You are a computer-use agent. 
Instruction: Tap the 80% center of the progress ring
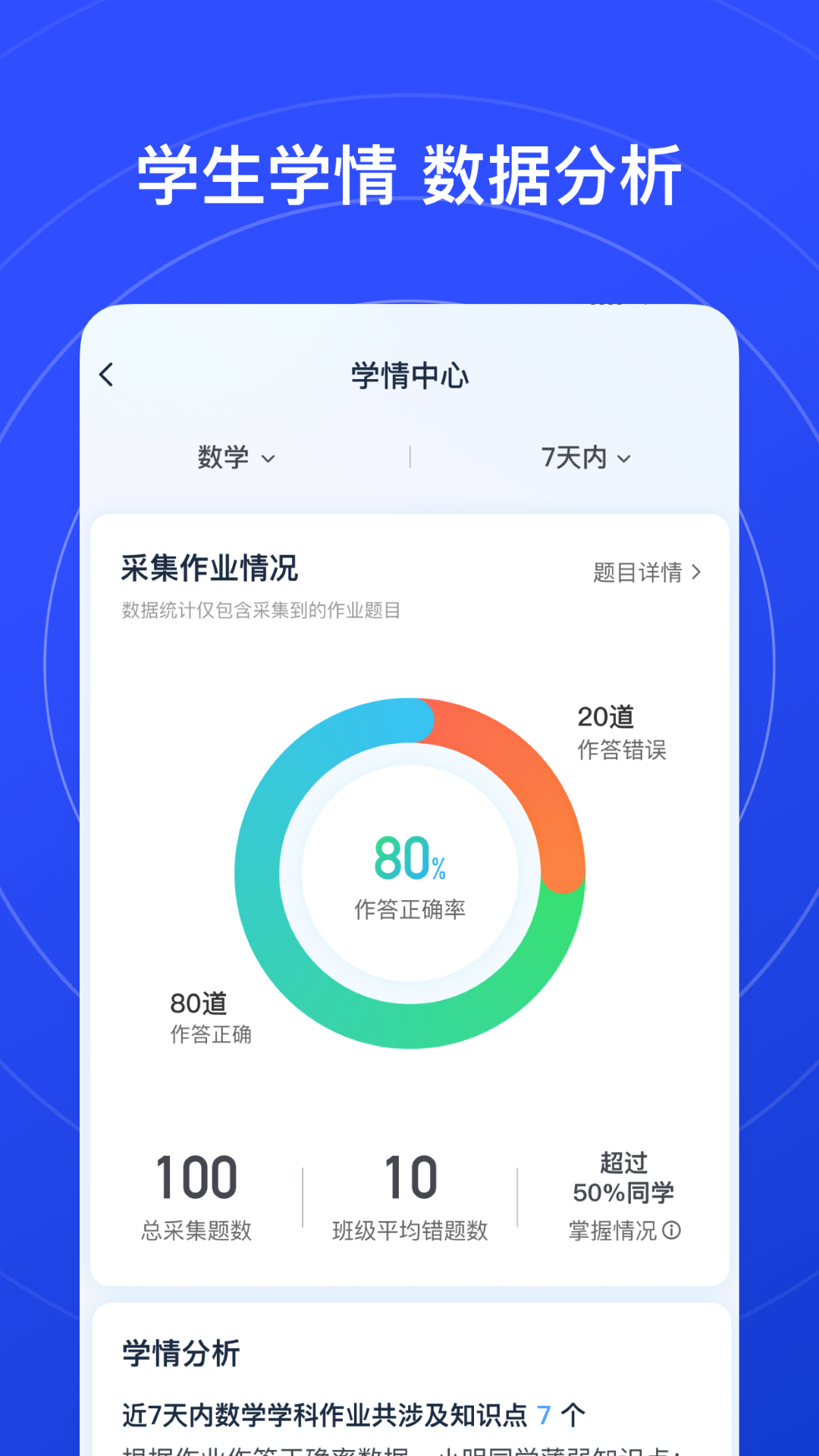point(409,864)
